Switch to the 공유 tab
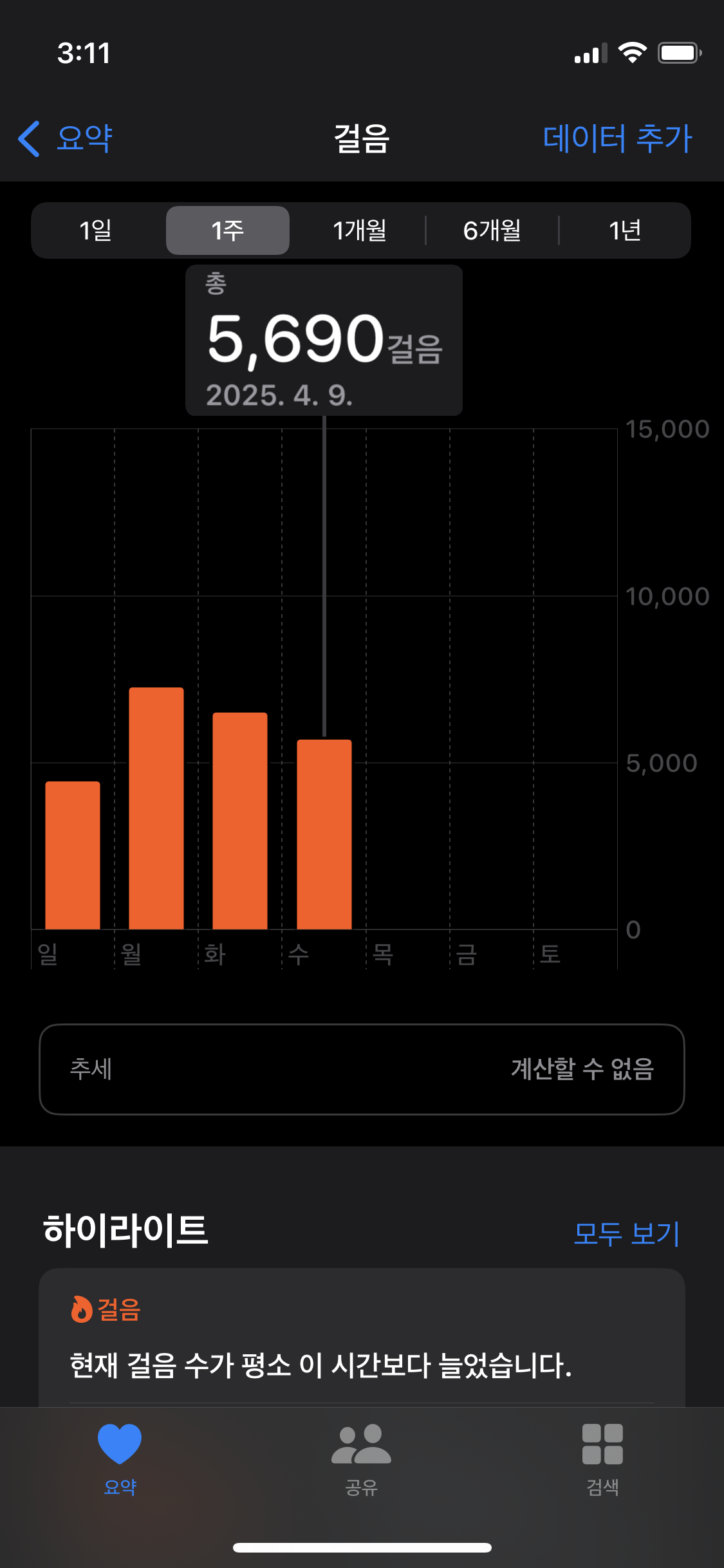 [x=361, y=1460]
